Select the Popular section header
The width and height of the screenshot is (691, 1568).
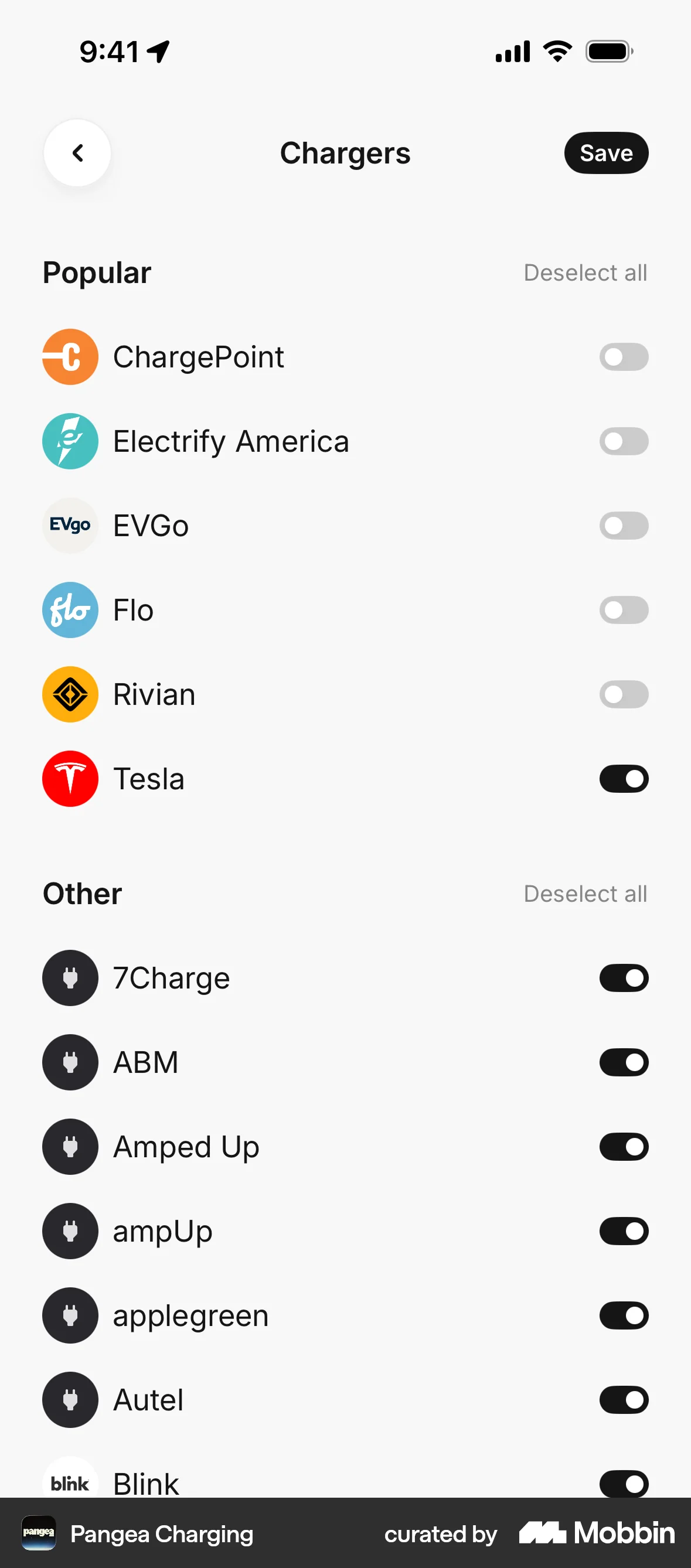tap(96, 272)
